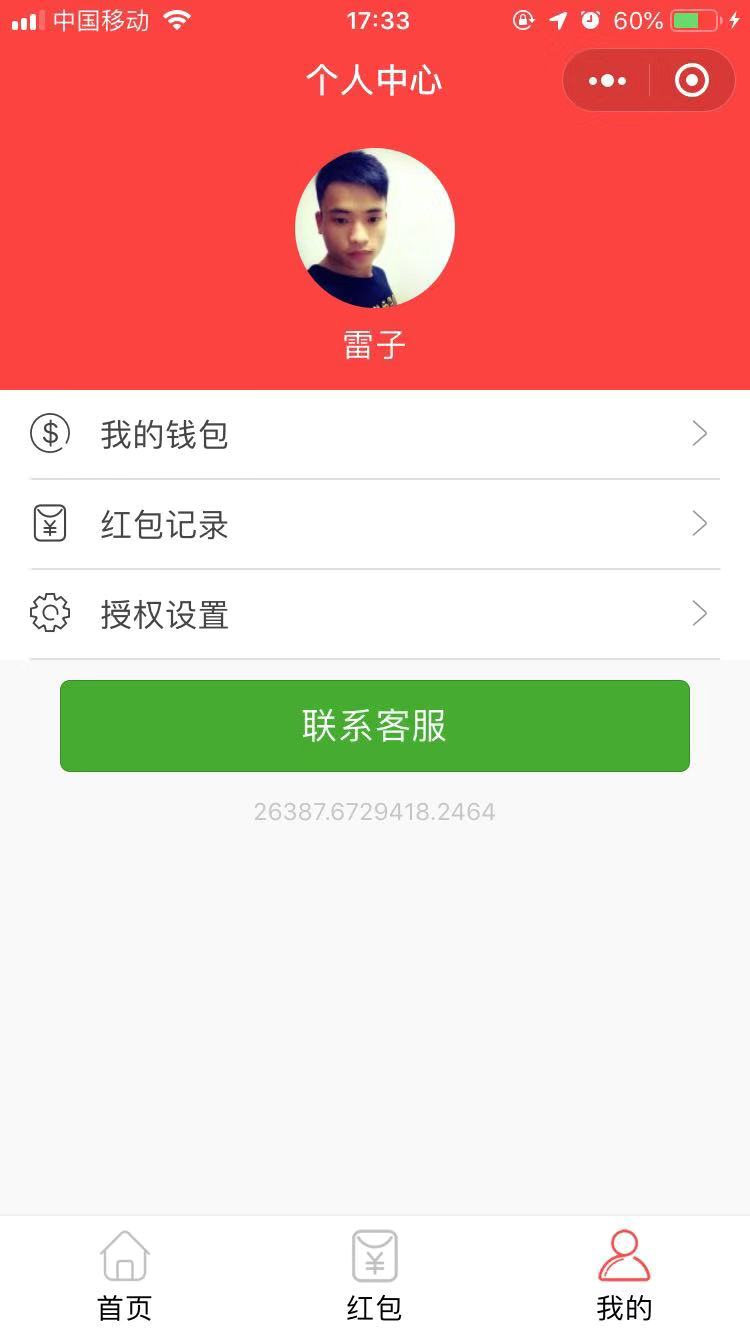Tap the green 联系客服 button

point(375,726)
